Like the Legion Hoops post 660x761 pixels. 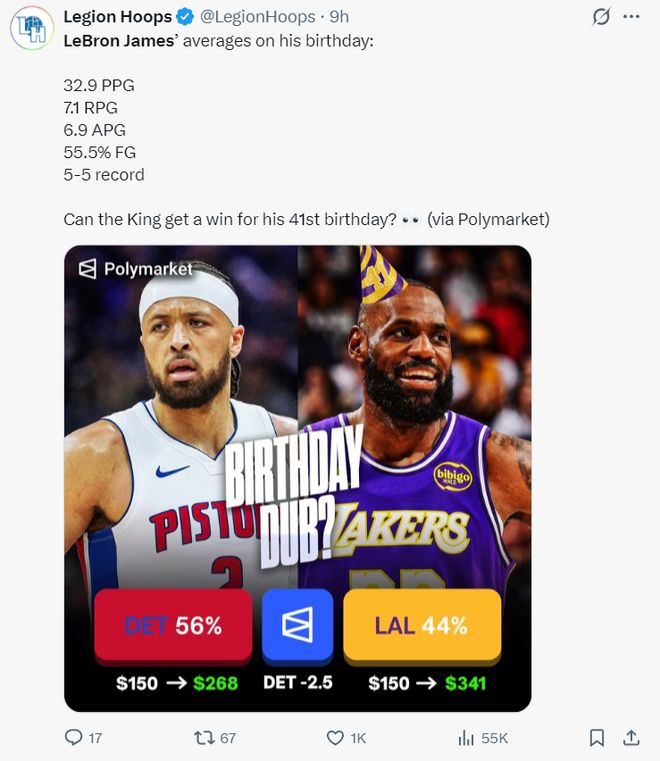pos(336,738)
